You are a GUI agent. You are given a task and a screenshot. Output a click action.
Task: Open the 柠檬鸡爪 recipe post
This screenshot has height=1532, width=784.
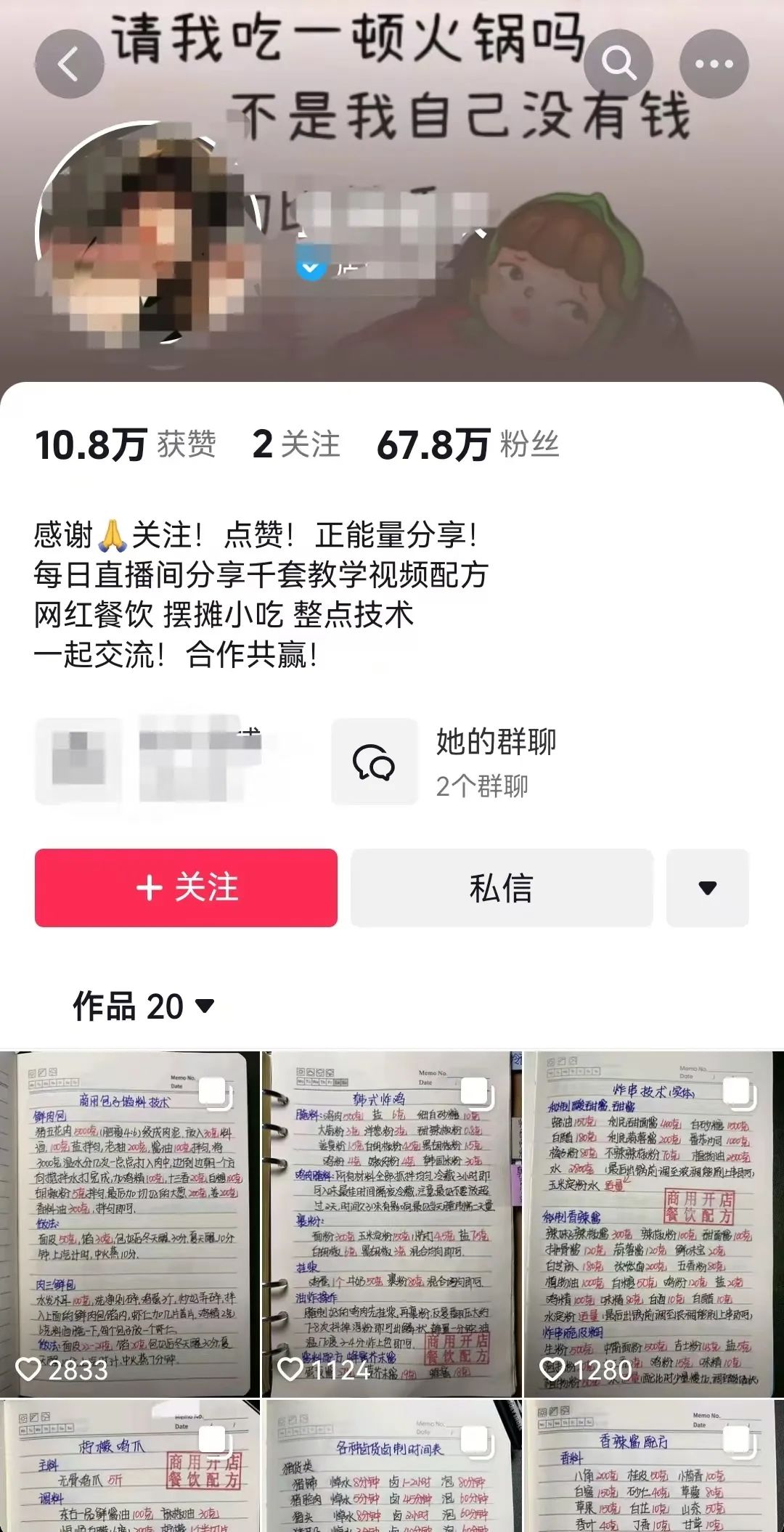coord(129,1467)
